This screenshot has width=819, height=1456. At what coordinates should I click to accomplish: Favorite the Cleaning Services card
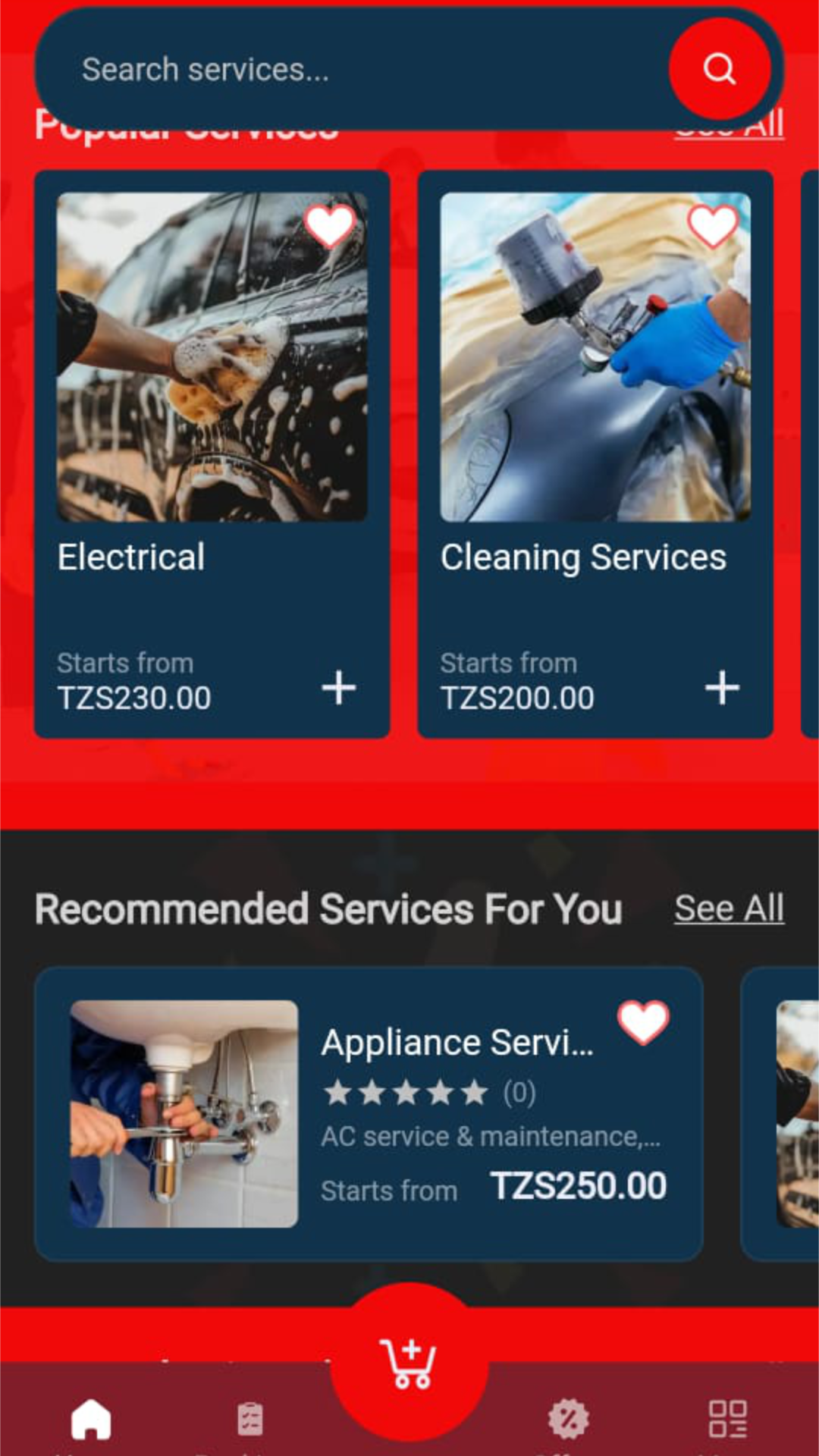(x=713, y=226)
